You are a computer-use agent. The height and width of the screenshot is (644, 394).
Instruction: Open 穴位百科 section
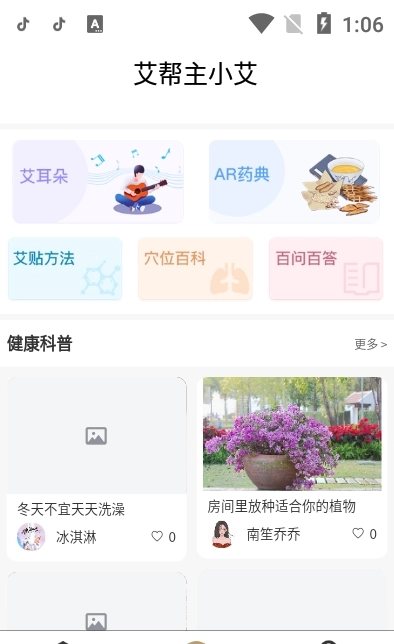(x=196, y=268)
